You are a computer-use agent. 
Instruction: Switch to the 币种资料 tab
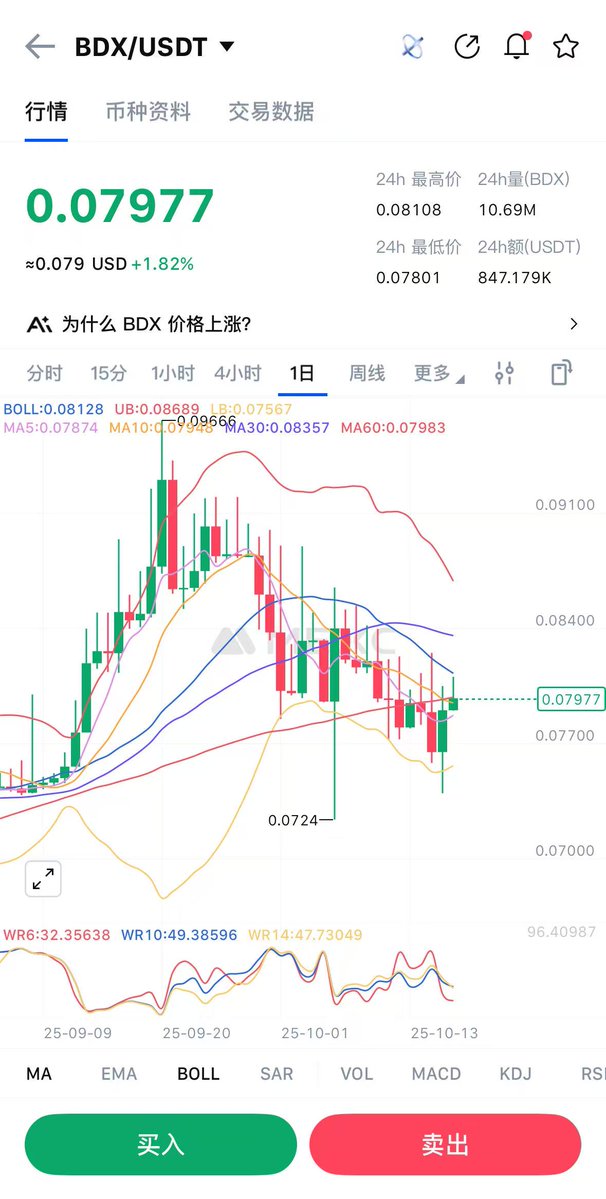pos(148,111)
